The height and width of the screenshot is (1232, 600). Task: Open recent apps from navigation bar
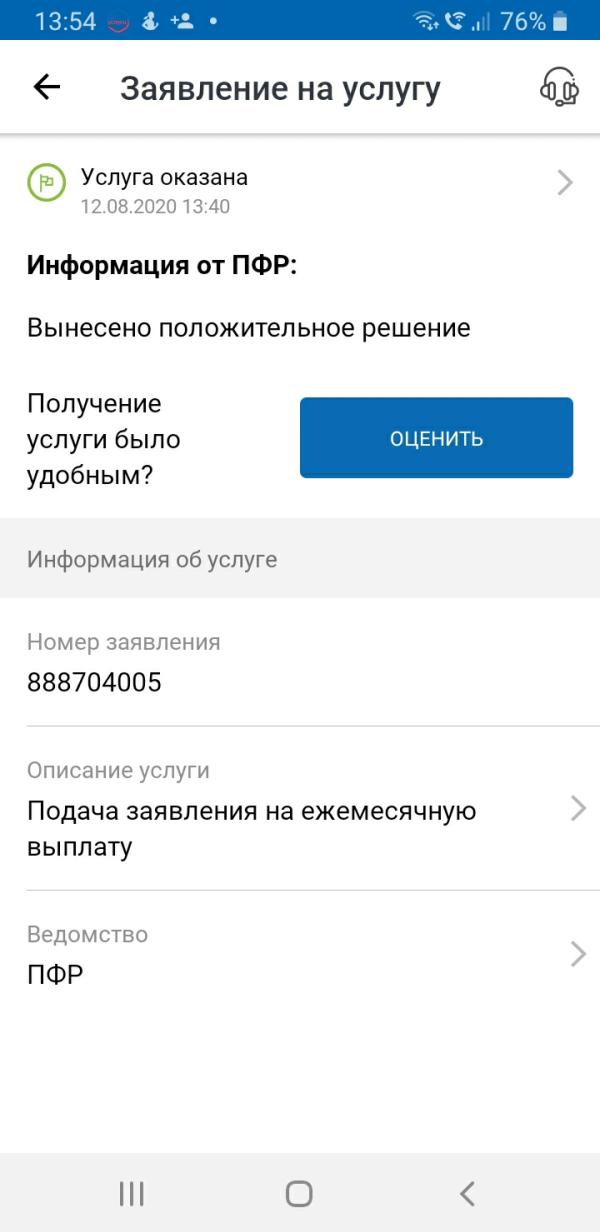pos(132,1193)
